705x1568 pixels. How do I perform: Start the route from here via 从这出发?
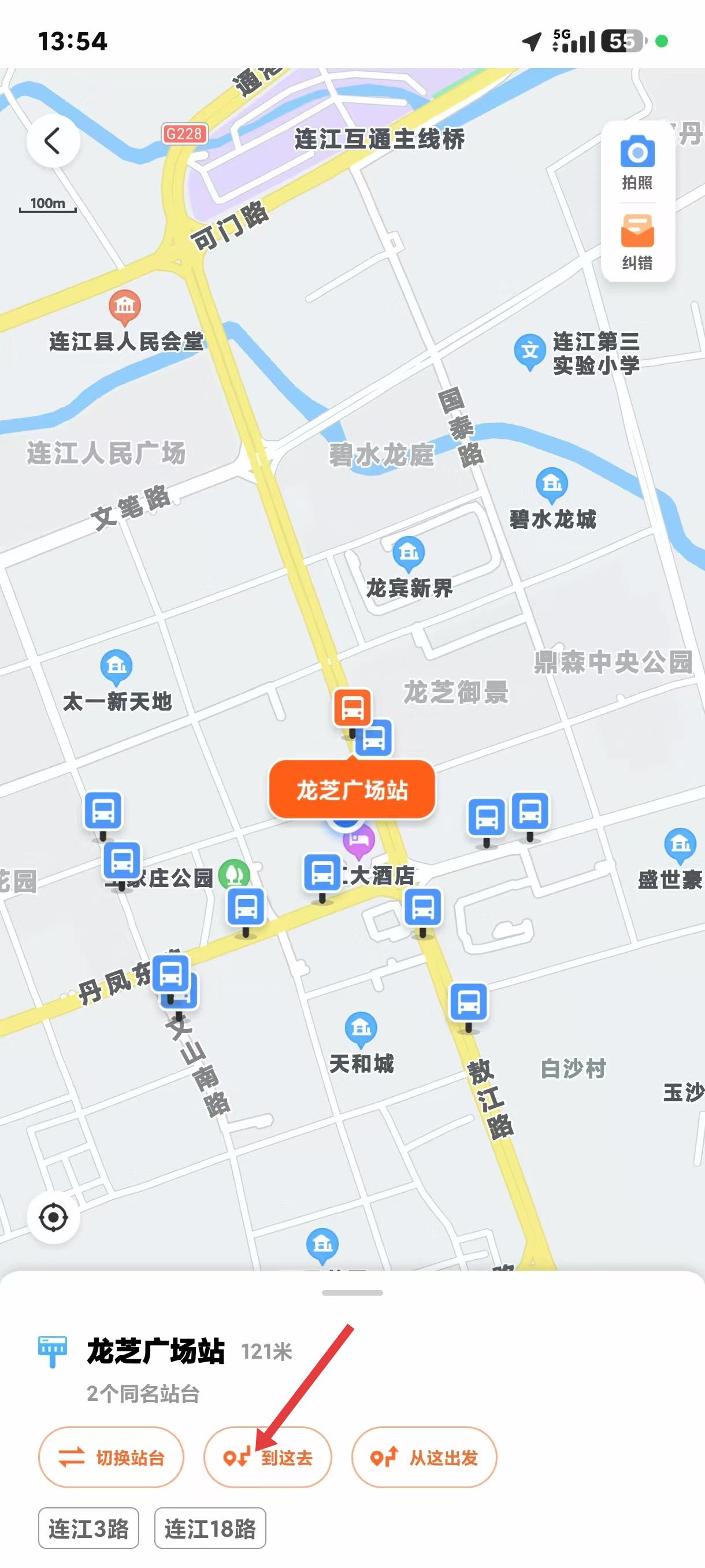point(424,1457)
